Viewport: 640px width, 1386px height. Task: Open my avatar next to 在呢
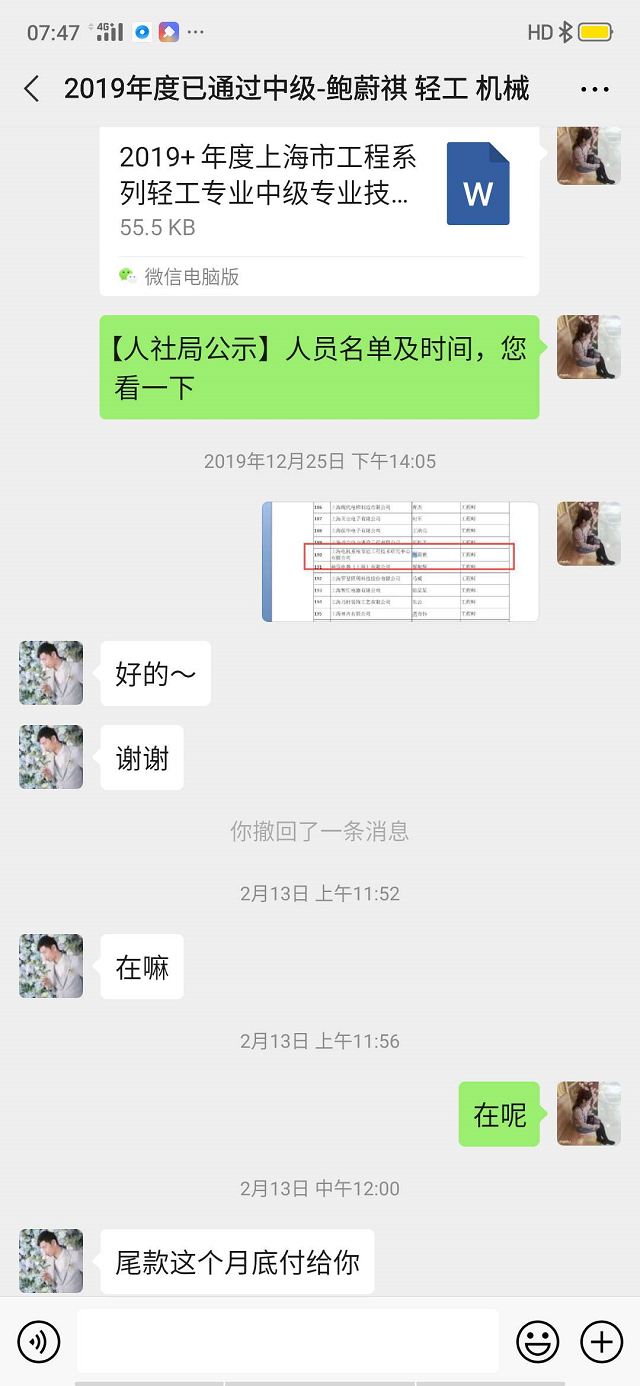pos(588,1113)
